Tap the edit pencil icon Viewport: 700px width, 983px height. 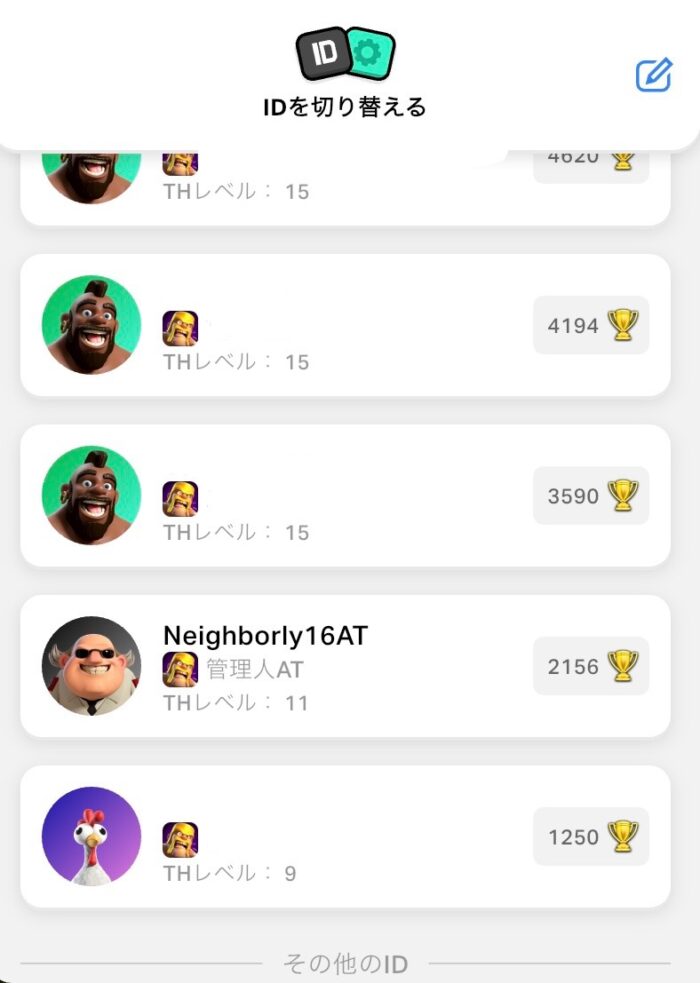click(653, 75)
